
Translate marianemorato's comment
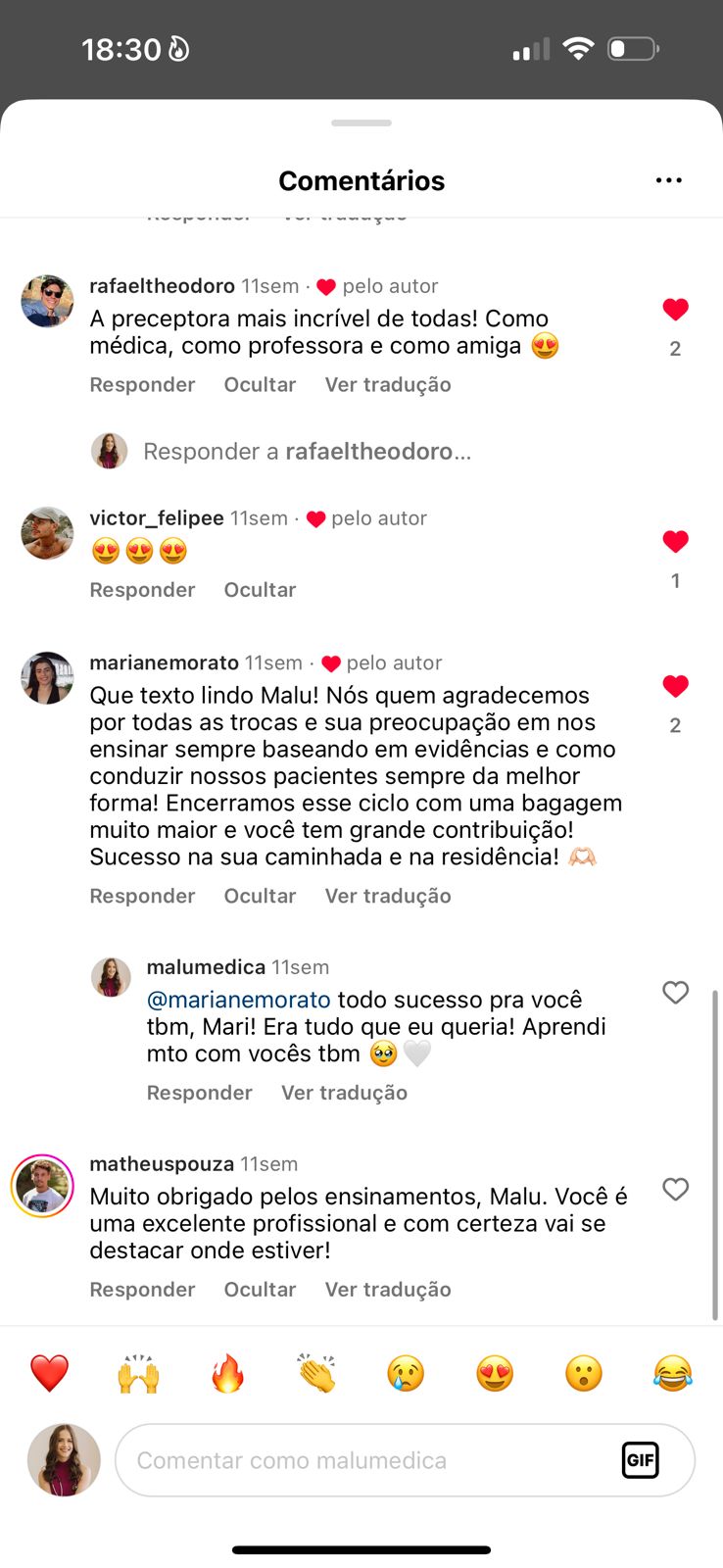pos(388,897)
